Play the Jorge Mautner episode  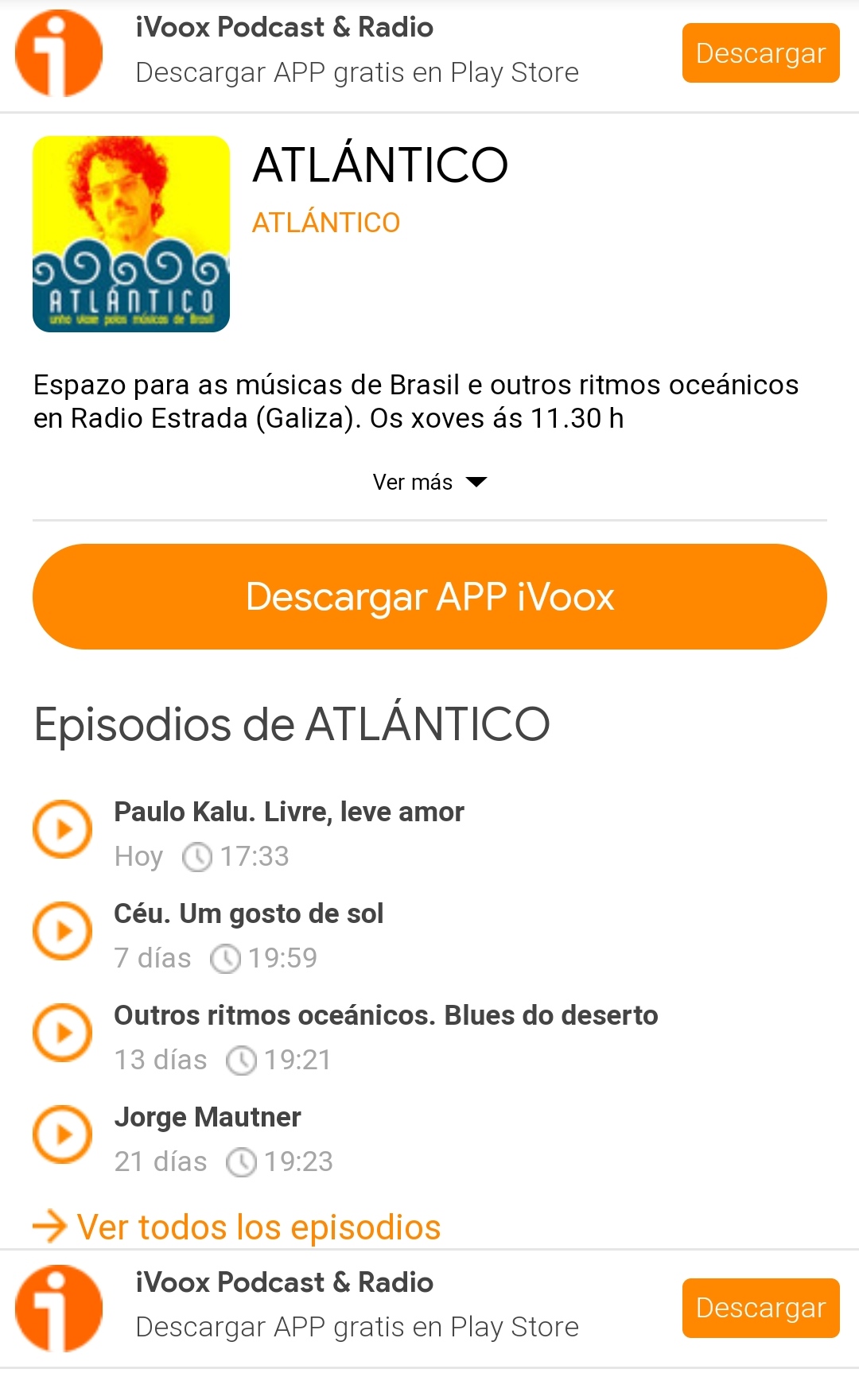pos(63,1134)
